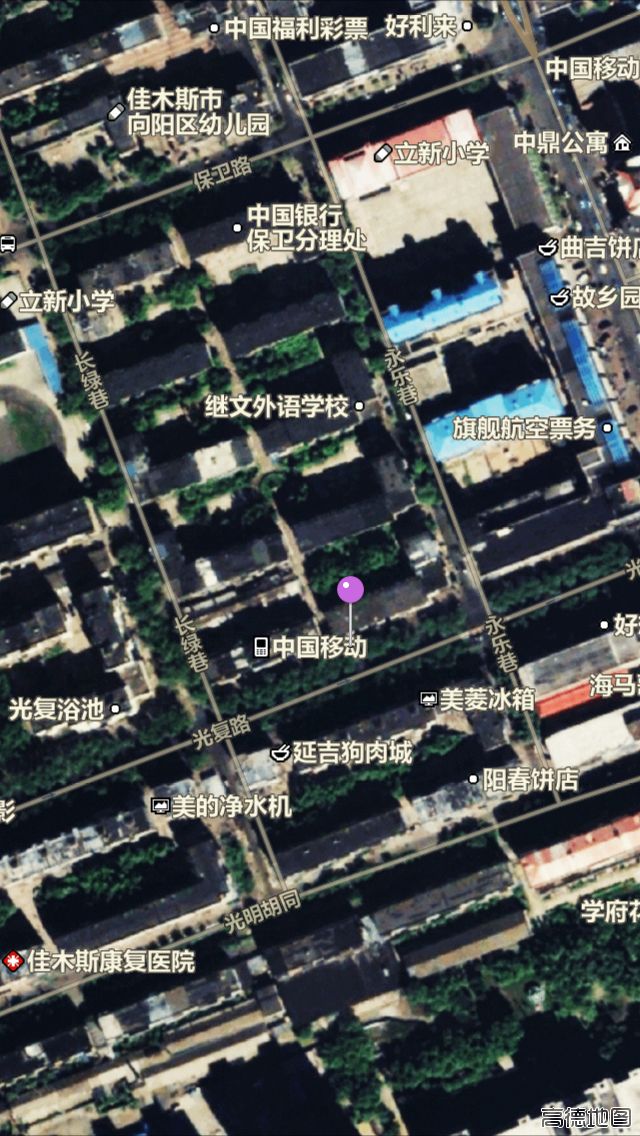Tap the 继文外语学校 point of interest

click(284, 407)
